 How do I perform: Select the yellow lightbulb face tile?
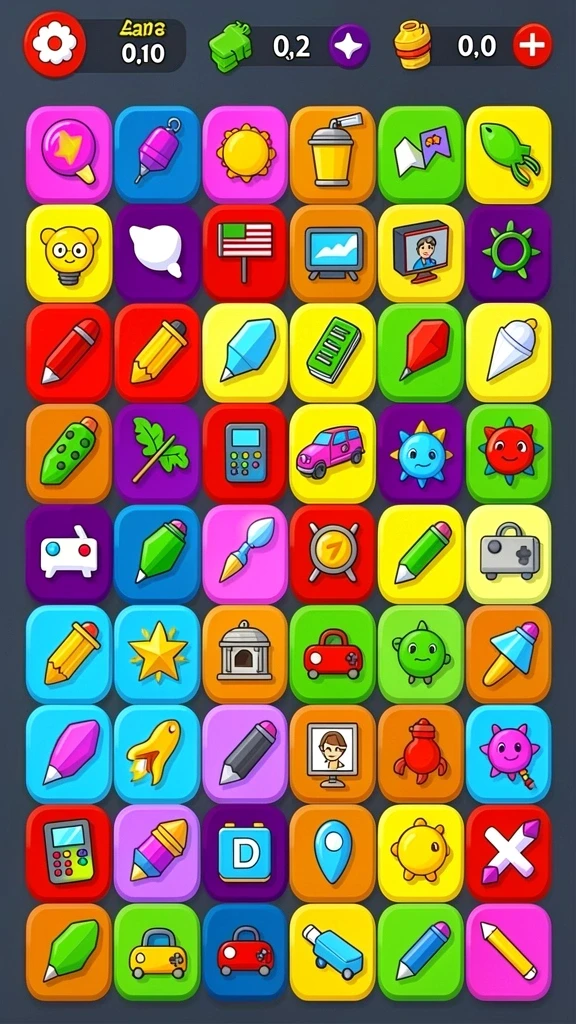69,253
